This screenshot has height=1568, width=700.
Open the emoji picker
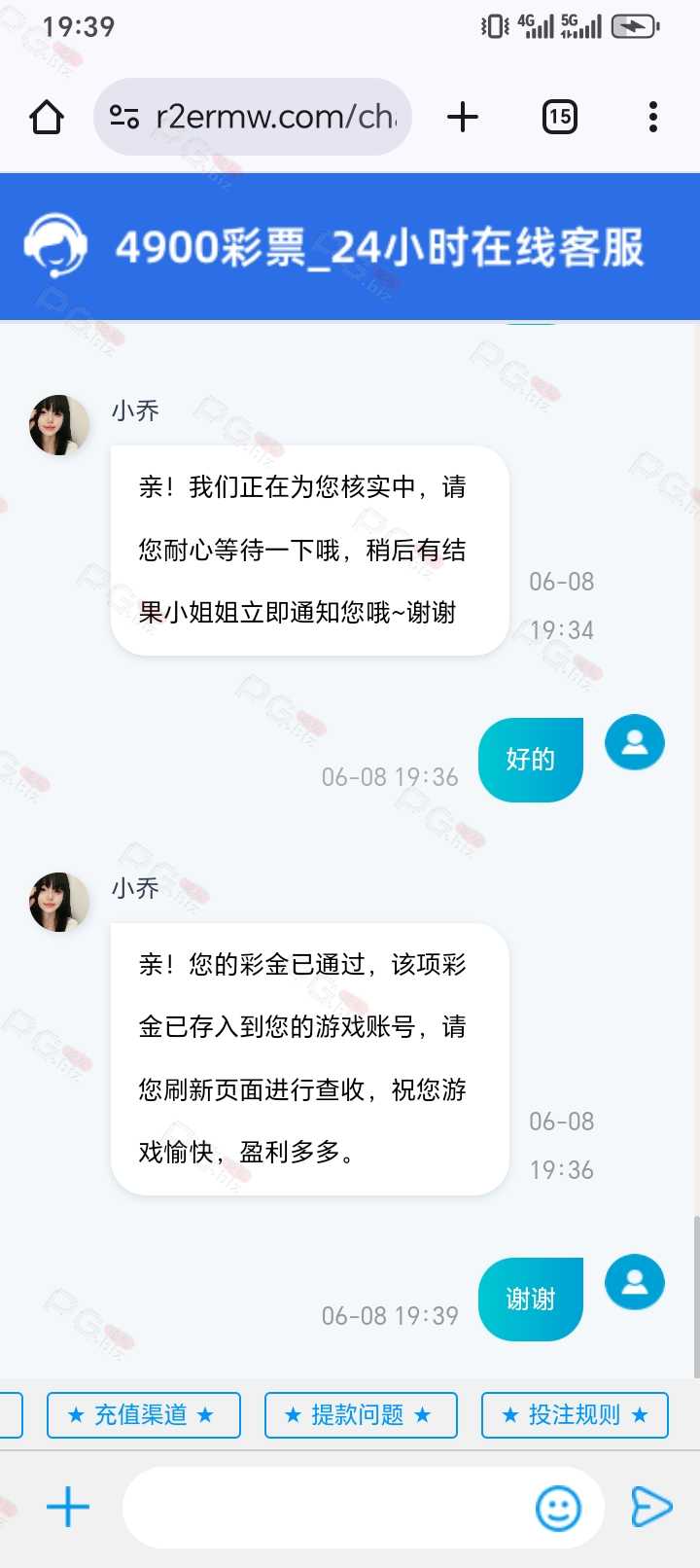click(x=559, y=1508)
